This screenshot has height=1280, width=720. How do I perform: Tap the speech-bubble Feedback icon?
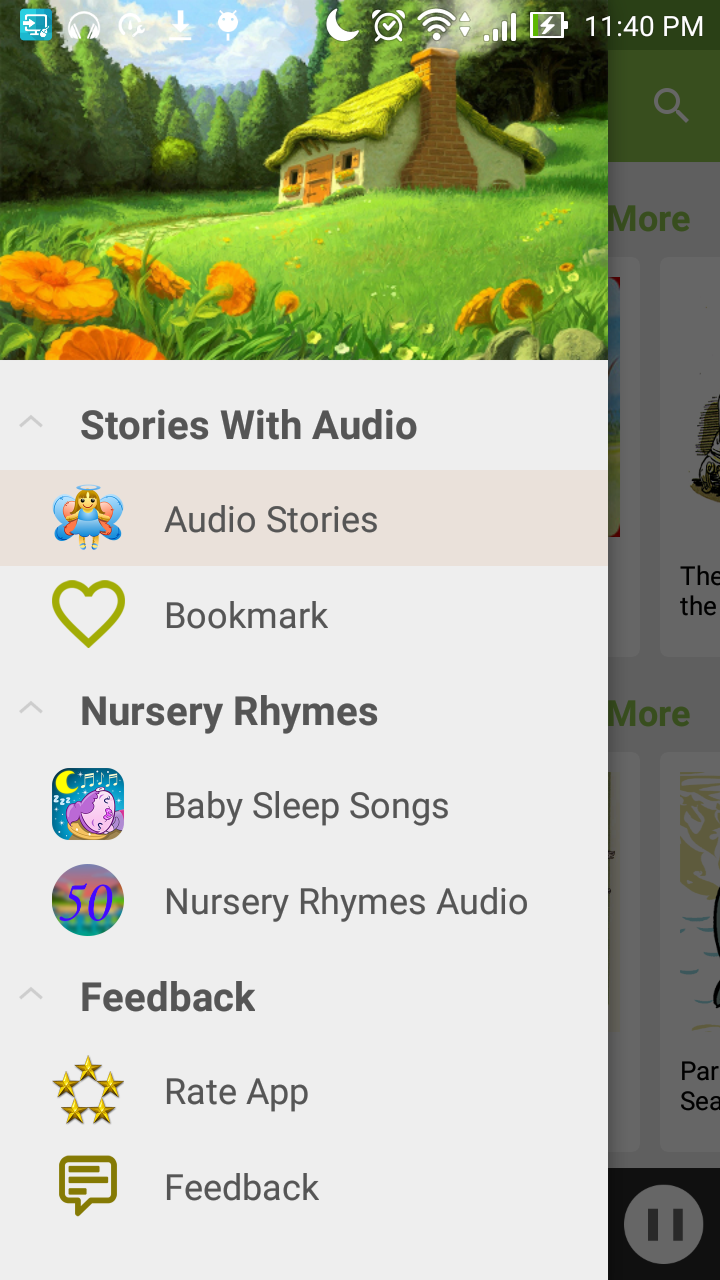[88, 1186]
